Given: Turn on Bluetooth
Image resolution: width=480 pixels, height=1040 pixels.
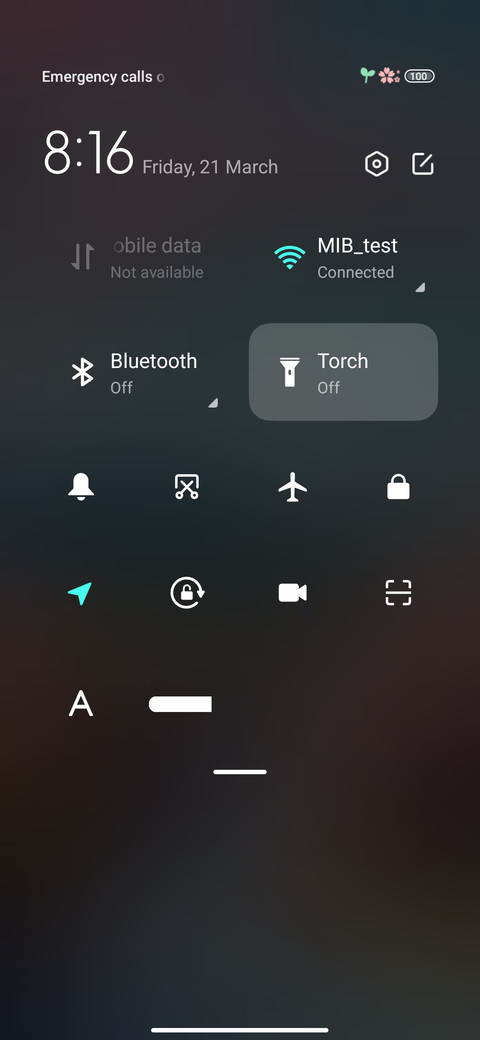Looking at the screenshot, I should tap(136, 372).
